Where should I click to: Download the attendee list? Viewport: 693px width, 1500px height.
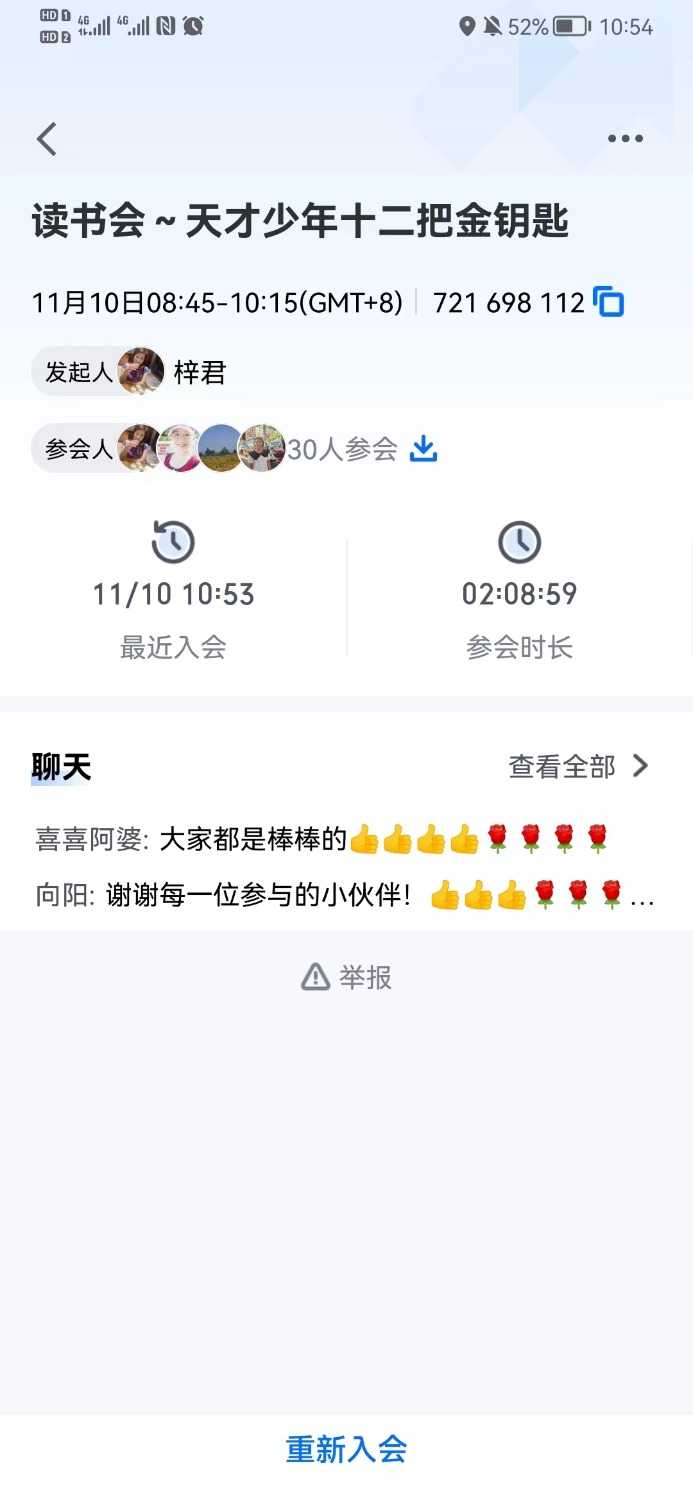(424, 449)
